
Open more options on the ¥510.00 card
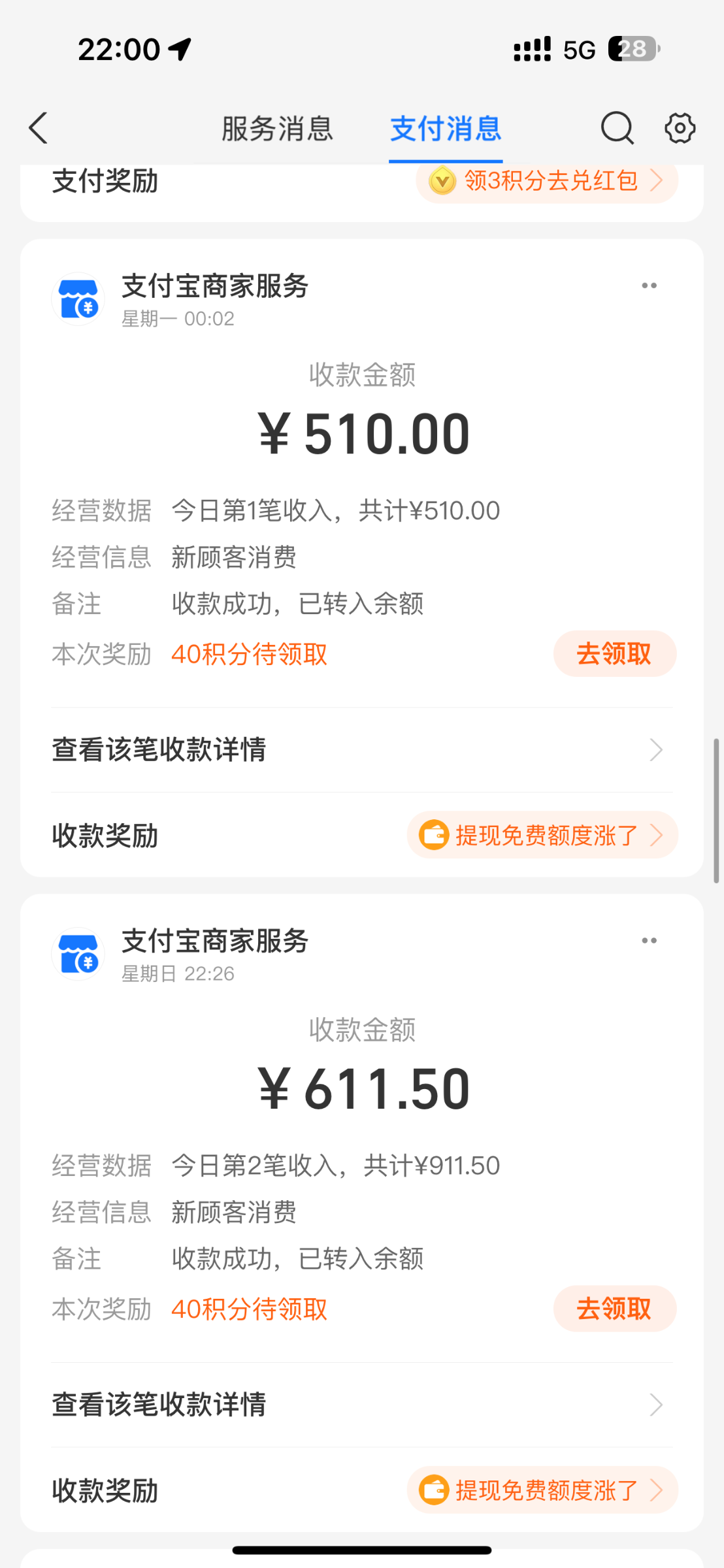649,286
